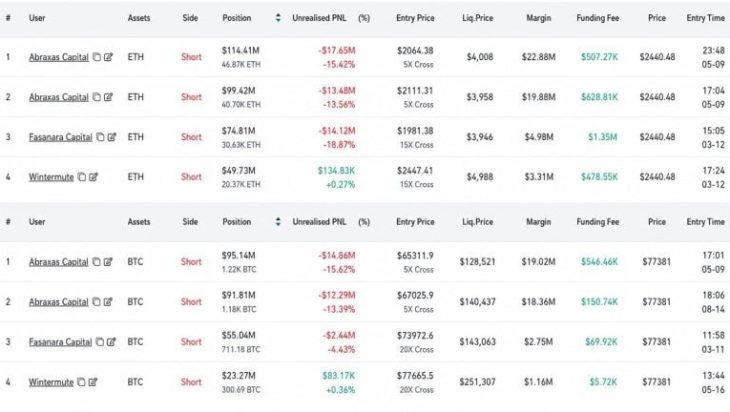This screenshot has height=412, width=730.
Task: Edit note for Wintermute's $49.73M ETH short
Action: [93, 177]
